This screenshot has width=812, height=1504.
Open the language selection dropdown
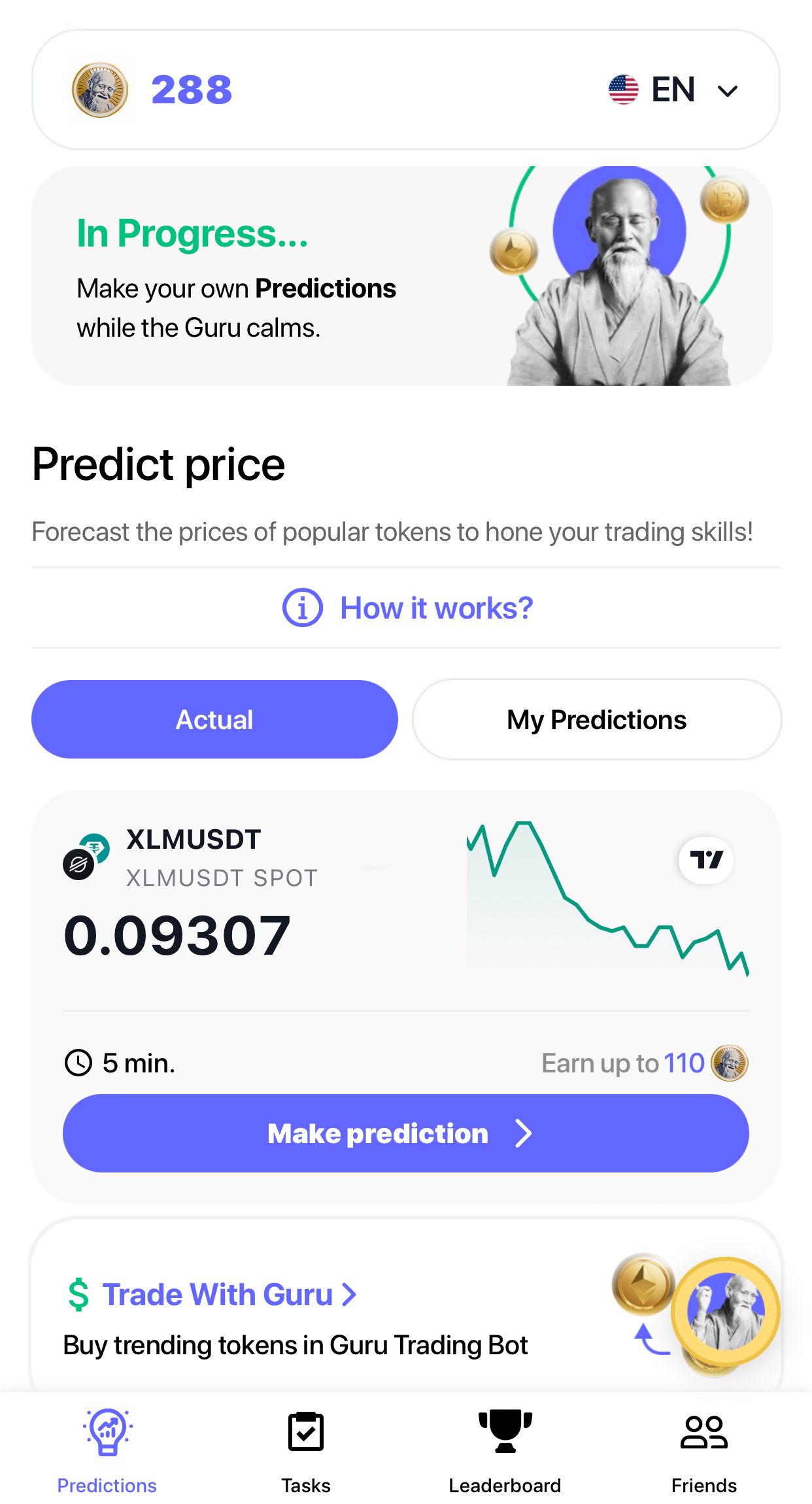click(x=728, y=91)
